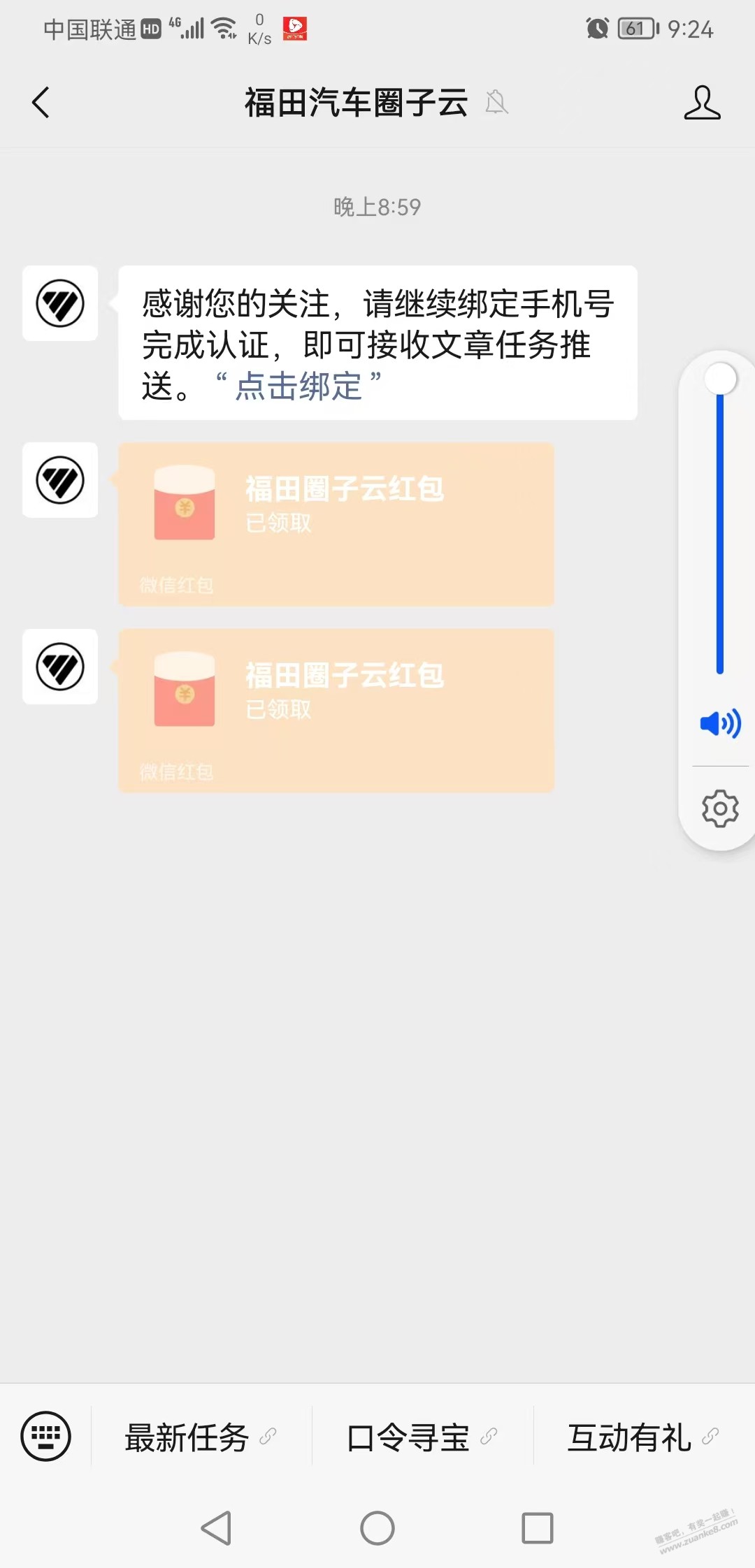The height and width of the screenshot is (1568, 755).
Task: Tap the 点击绑定 link
Action: (299, 386)
